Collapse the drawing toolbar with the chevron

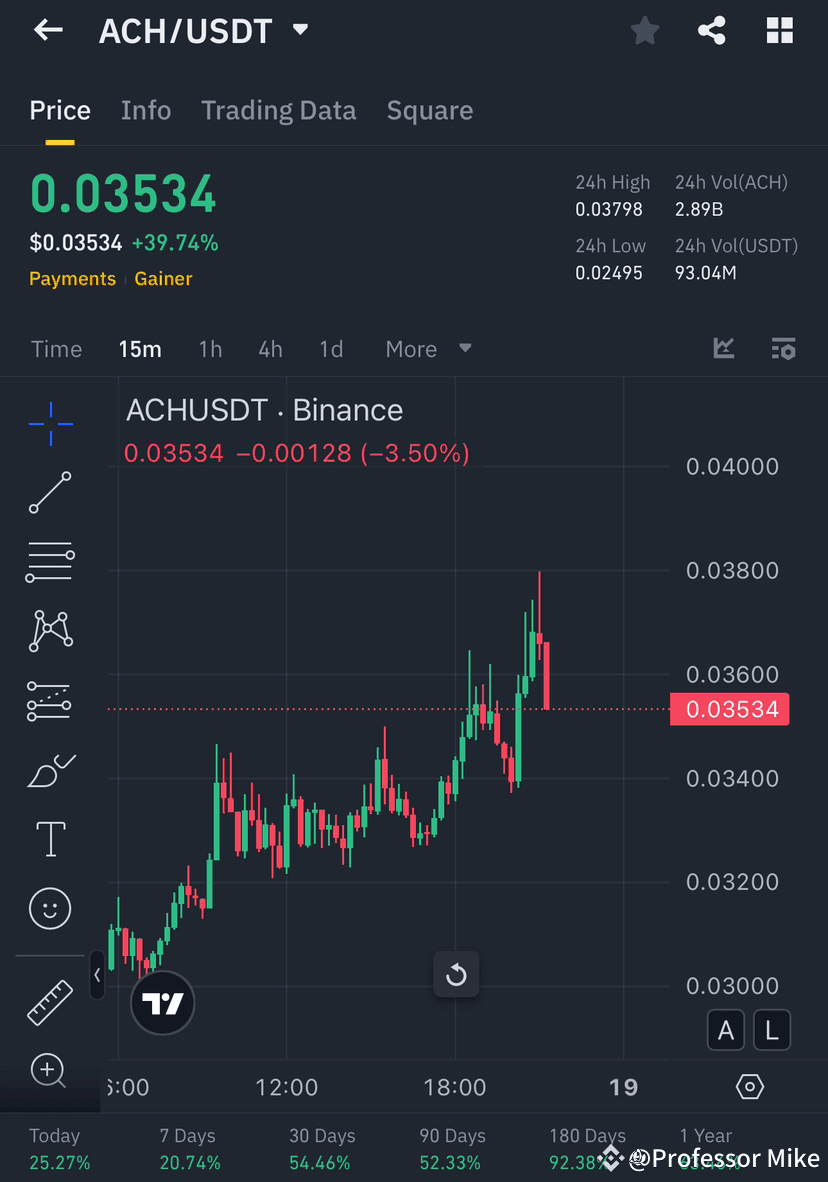(x=97, y=975)
